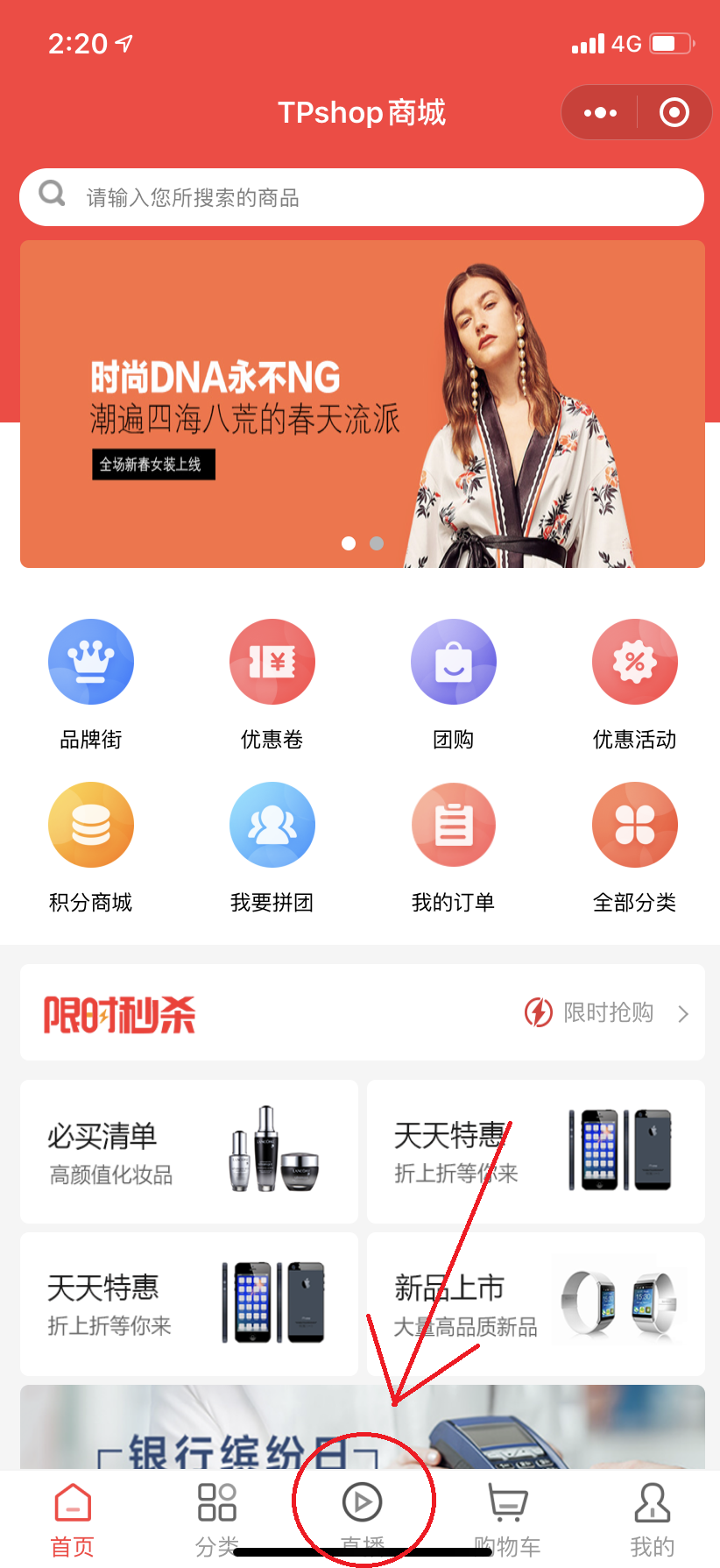Close the mini program with the circle button
This screenshot has width=720, height=1568.
[x=674, y=112]
